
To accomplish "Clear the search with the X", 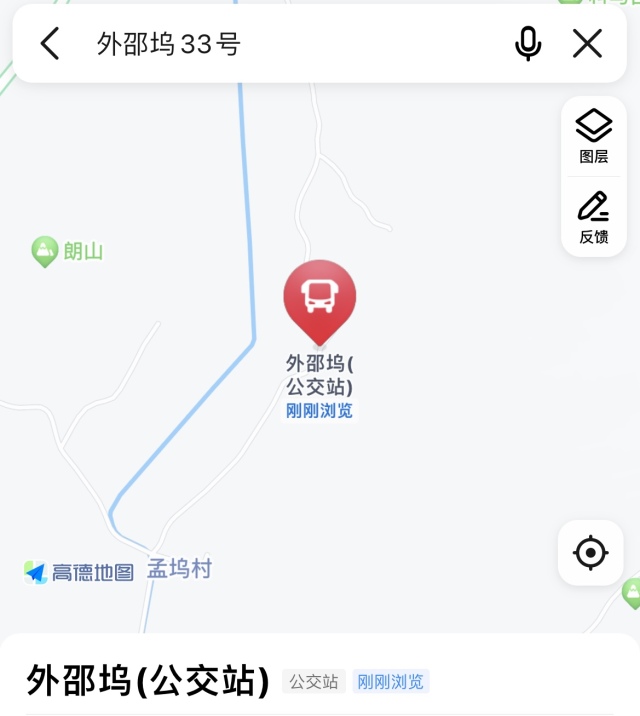I will point(587,43).
